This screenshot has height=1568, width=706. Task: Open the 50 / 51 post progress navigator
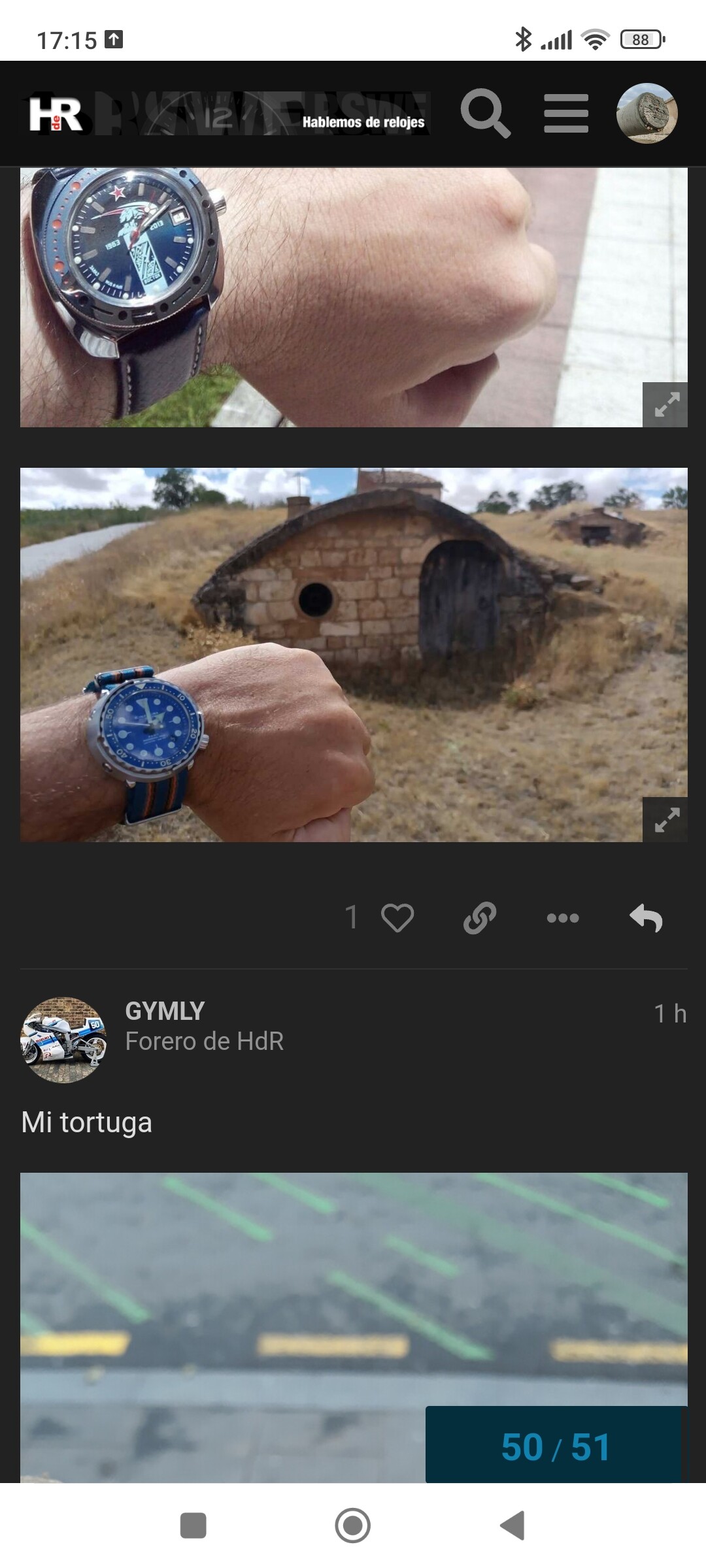pyautogui.click(x=555, y=1446)
